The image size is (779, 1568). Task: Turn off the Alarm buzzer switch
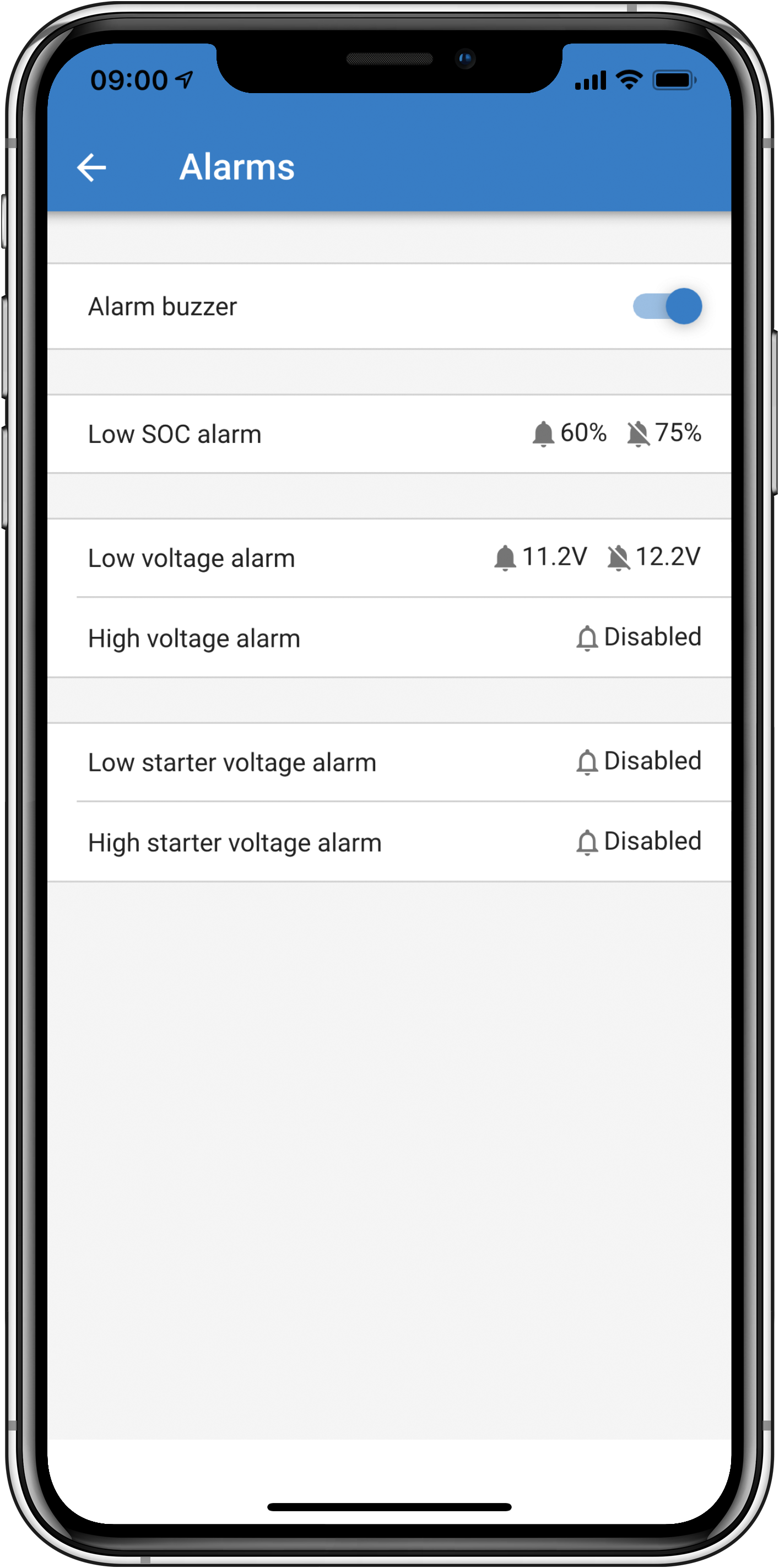tap(667, 306)
